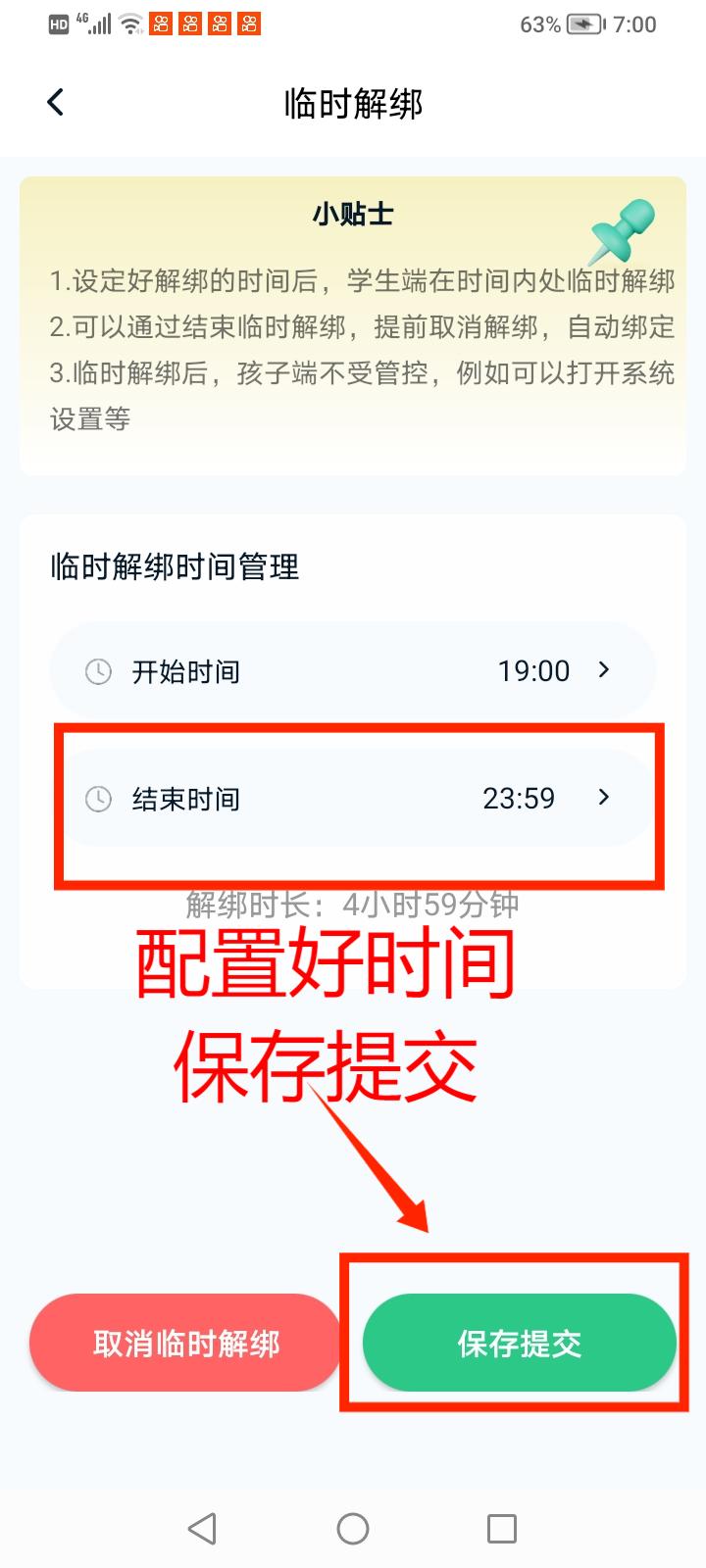This screenshot has height=1568, width=706.
Task: Tap the 取消临时解绑 button
Action: (x=185, y=1343)
